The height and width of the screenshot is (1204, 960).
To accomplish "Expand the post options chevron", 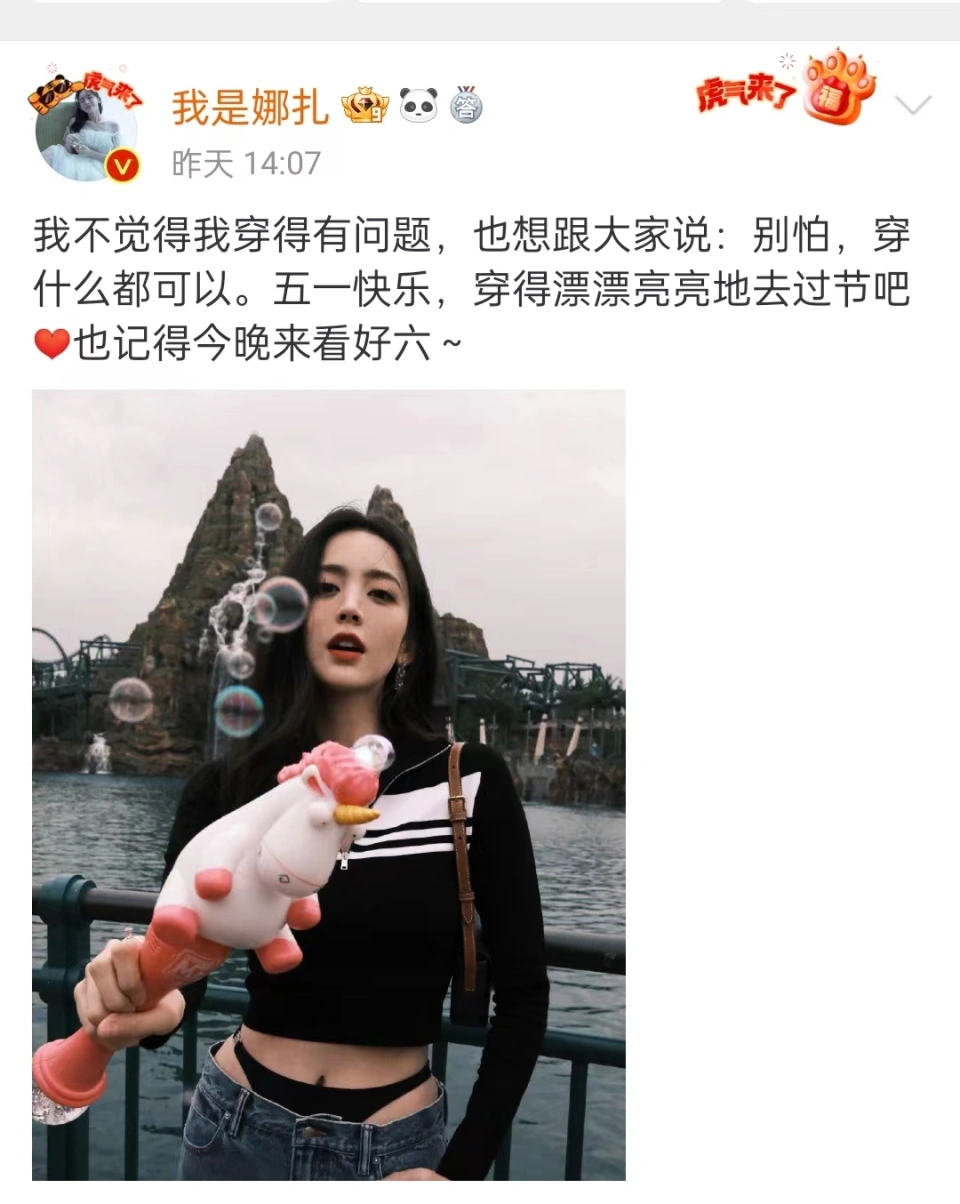I will pyautogui.click(x=913, y=104).
